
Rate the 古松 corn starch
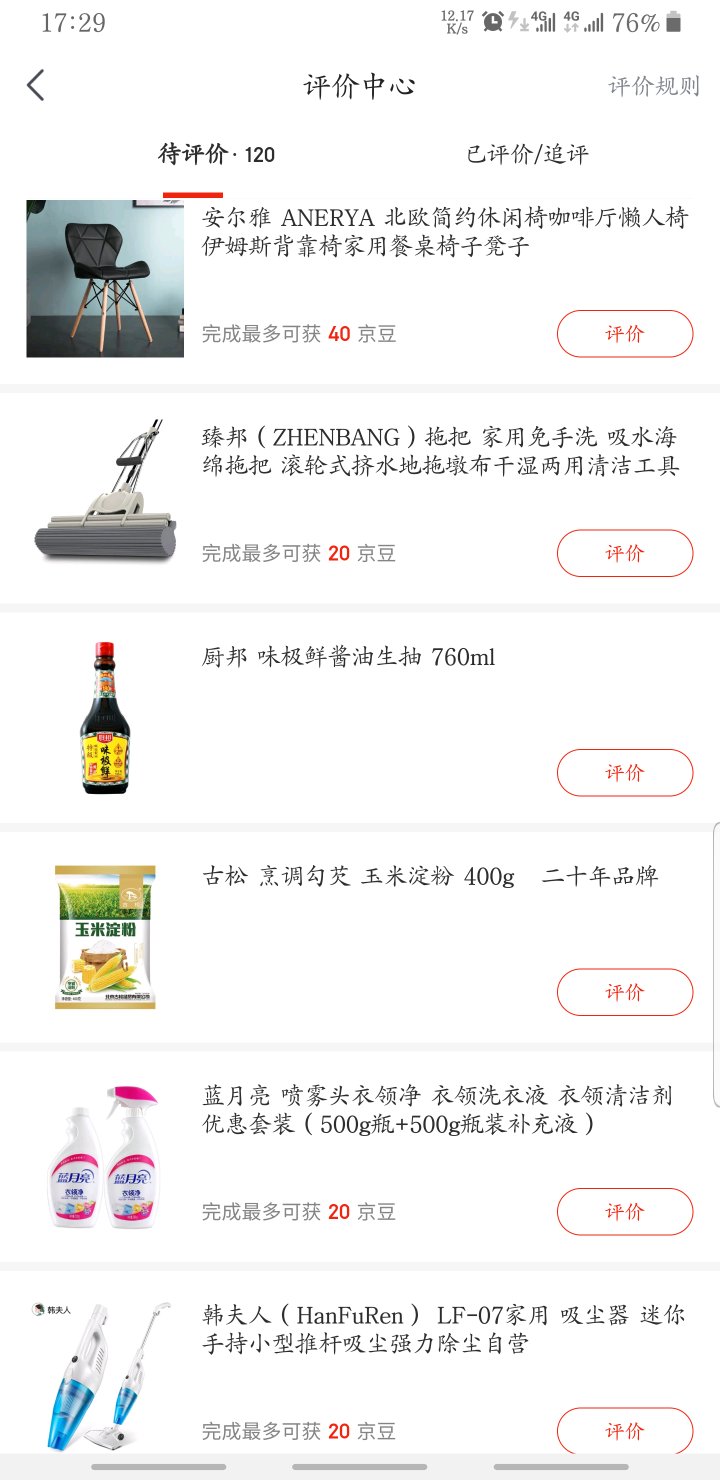pos(624,992)
